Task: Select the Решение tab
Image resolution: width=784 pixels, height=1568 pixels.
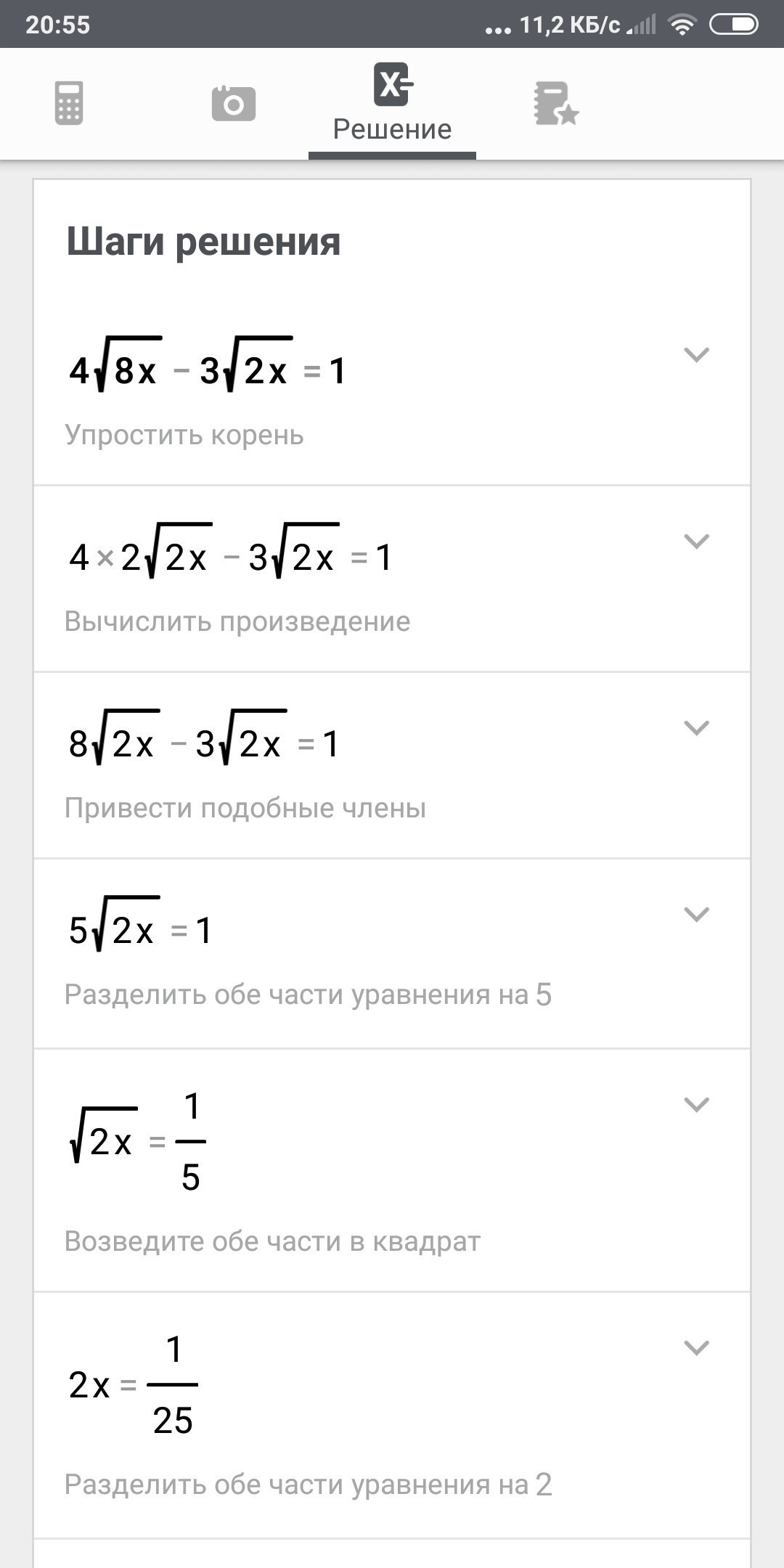Action: click(x=392, y=103)
